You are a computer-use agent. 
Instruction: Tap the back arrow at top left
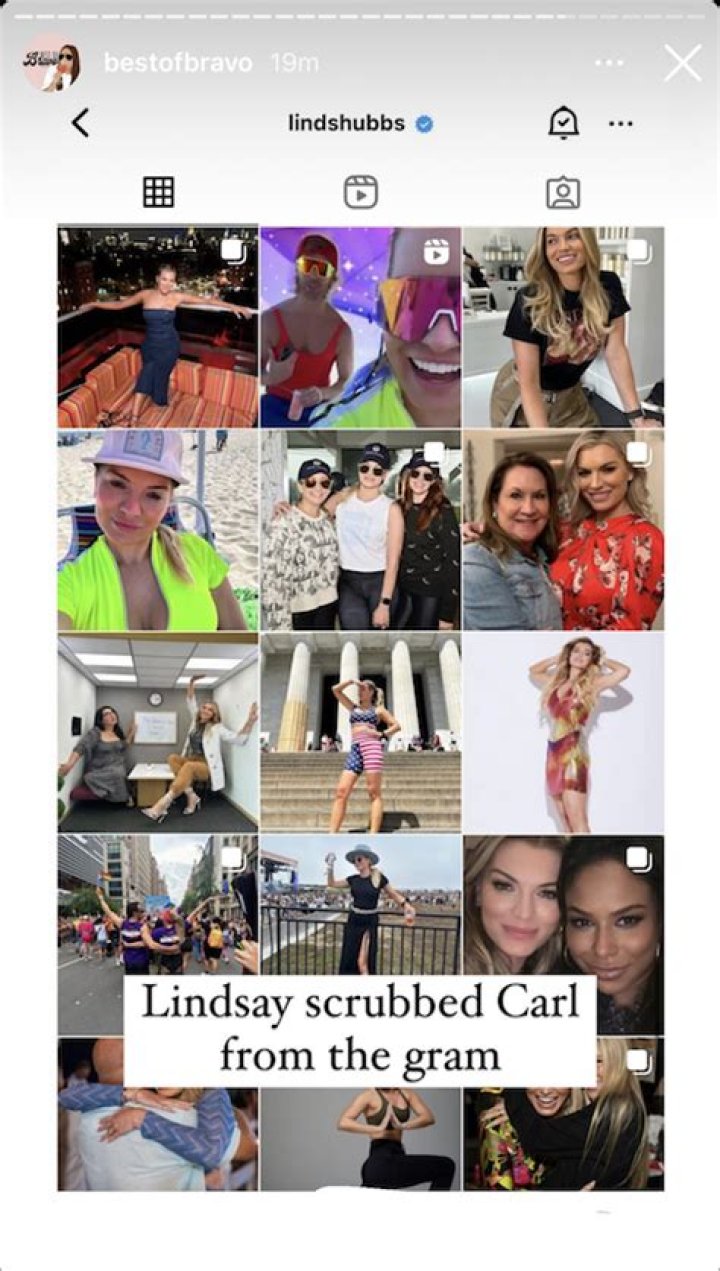[x=80, y=121]
